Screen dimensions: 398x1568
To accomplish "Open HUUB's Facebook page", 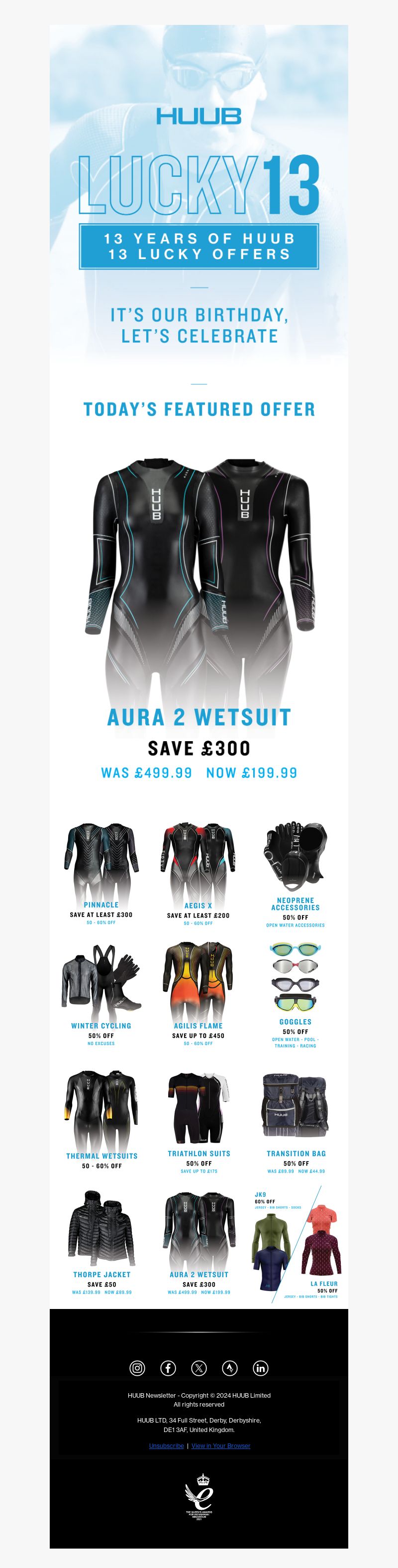I will (168, 1368).
